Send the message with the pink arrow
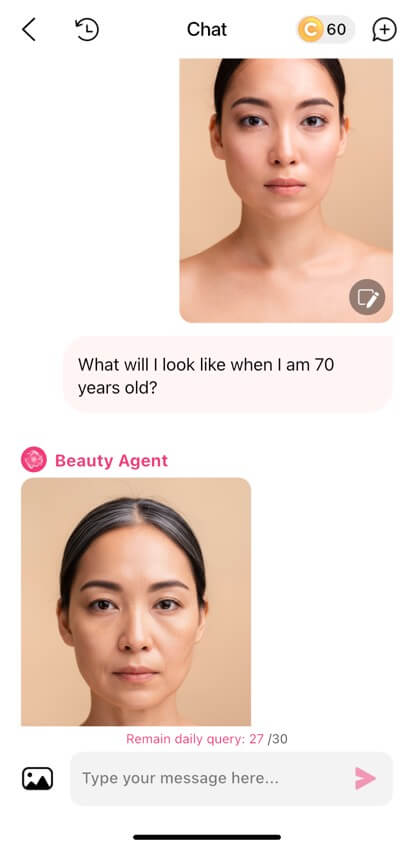Image resolution: width=414 pixels, height=848 pixels. (x=365, y=778)
